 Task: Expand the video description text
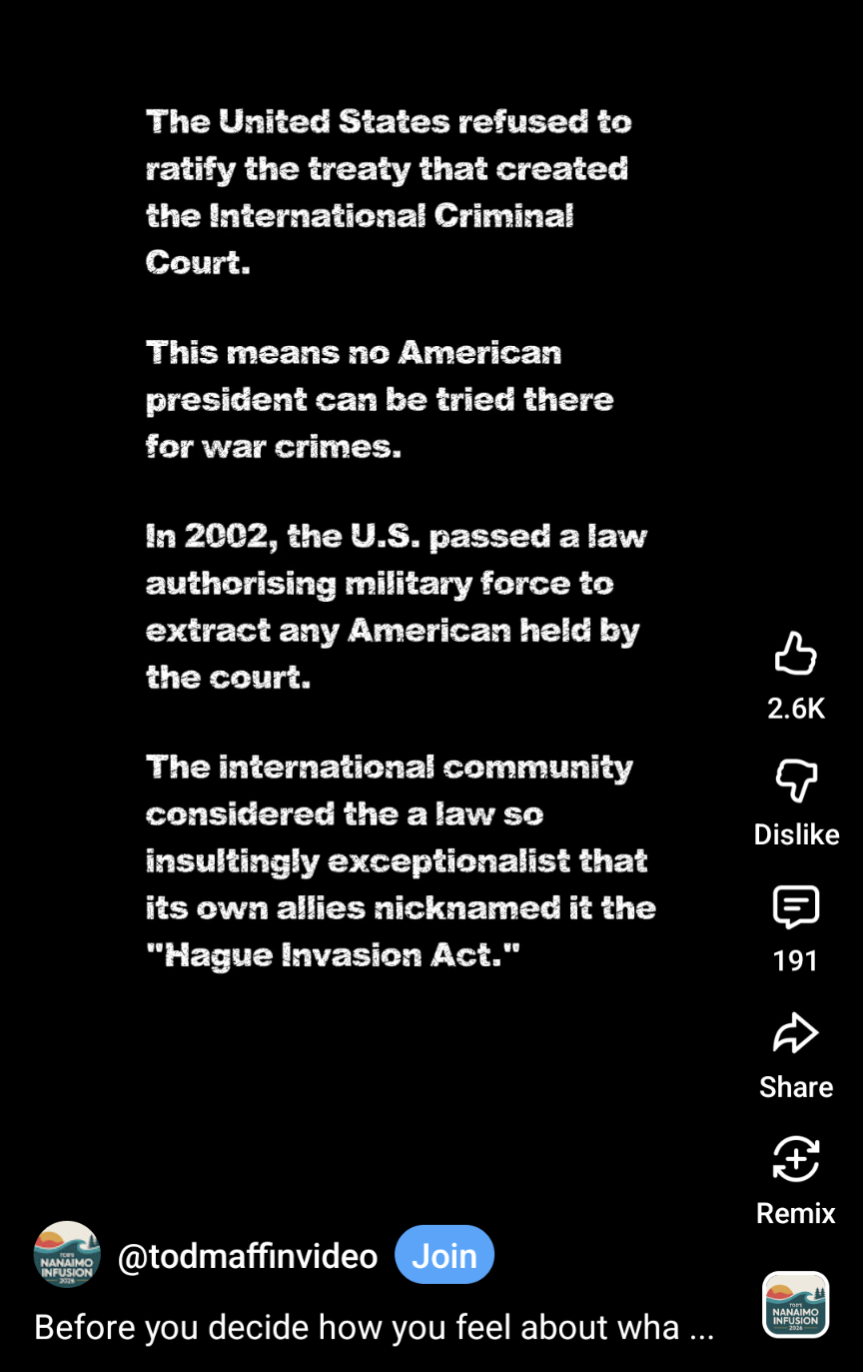[x=373, y=1328]
